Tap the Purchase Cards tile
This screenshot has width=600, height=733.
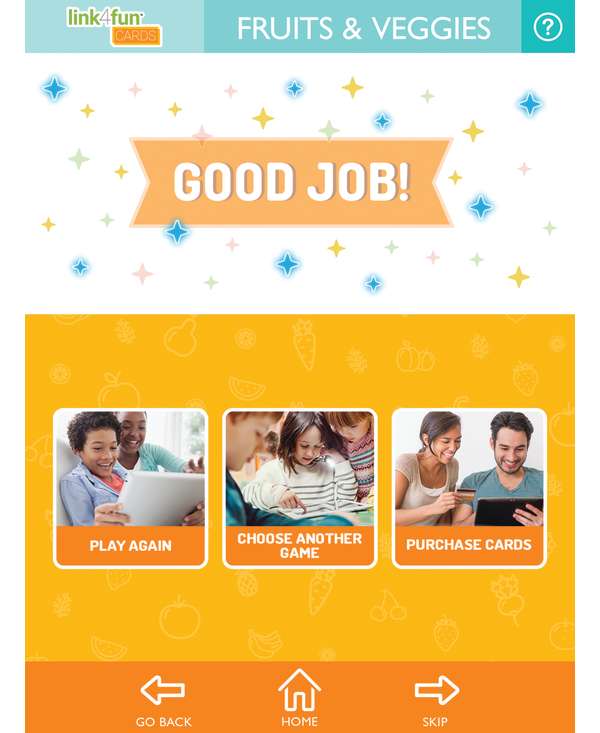tap(469, 488)
